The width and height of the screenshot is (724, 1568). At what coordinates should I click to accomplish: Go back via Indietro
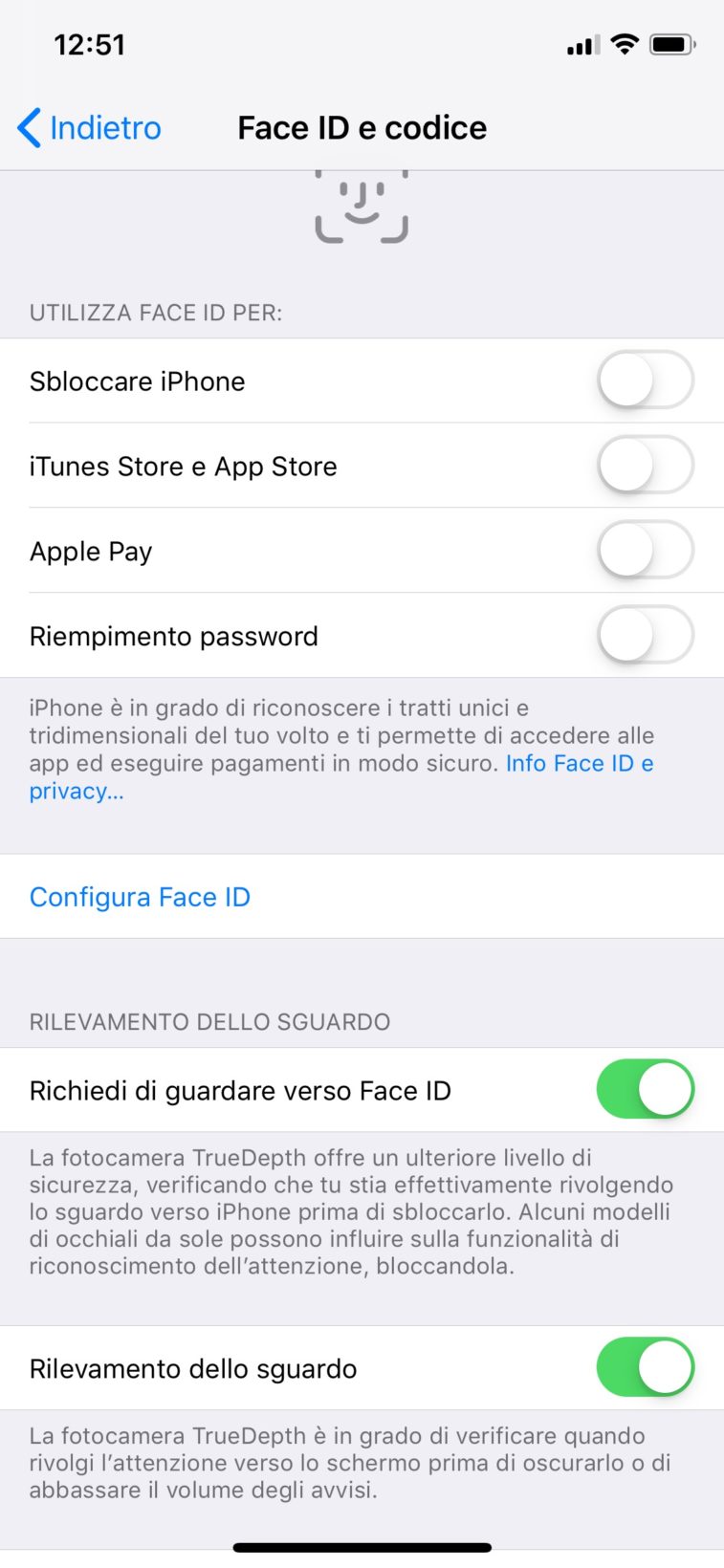point(90,128)
